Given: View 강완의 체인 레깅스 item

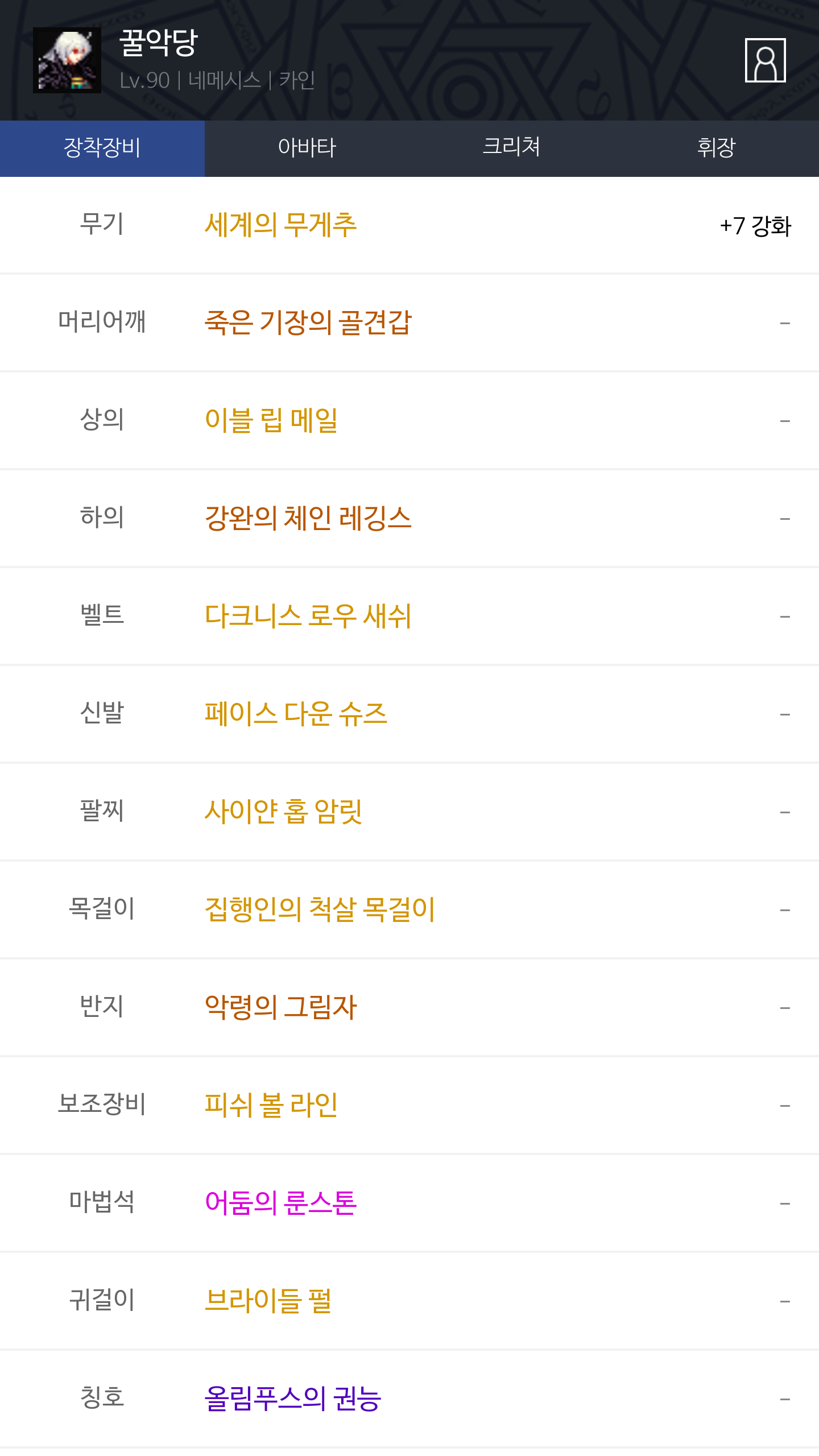Looking at the screenshot, I should tap(308, 519).
